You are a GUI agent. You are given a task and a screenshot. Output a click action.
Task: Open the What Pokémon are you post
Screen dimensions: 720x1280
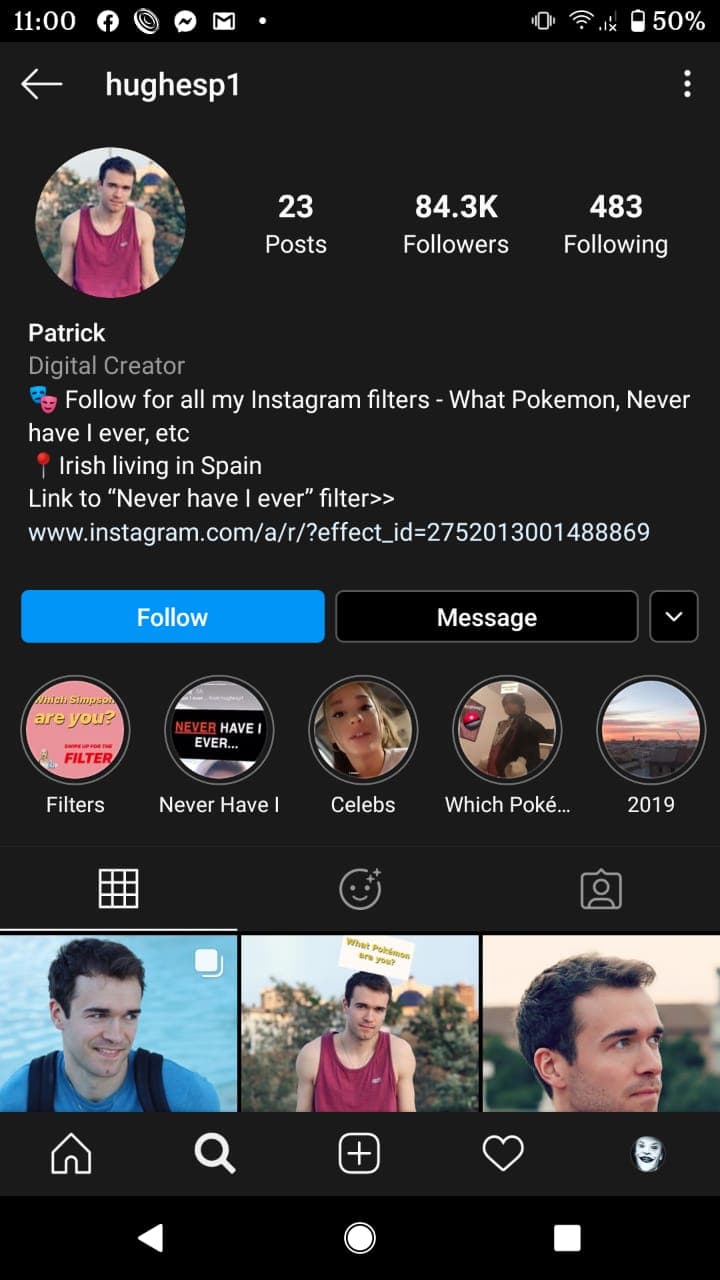tap(360, 1024)
